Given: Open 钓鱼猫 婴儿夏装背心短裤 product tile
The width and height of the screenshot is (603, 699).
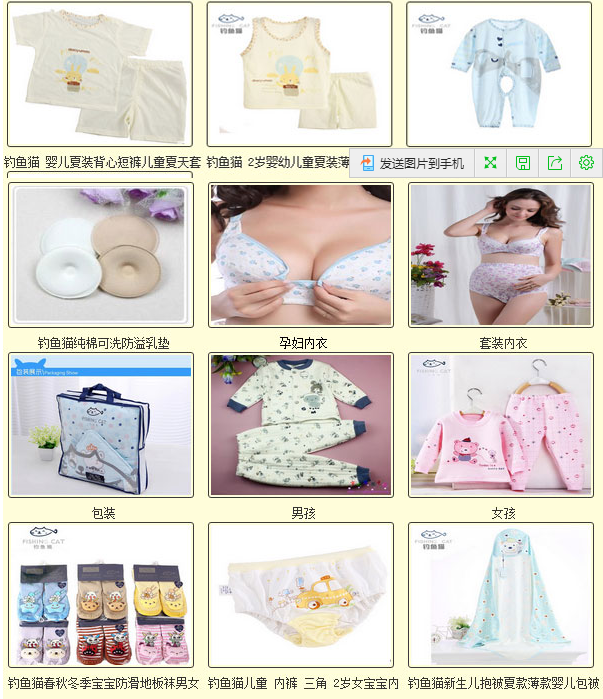Looking at the screenshot, I should 100,75.
